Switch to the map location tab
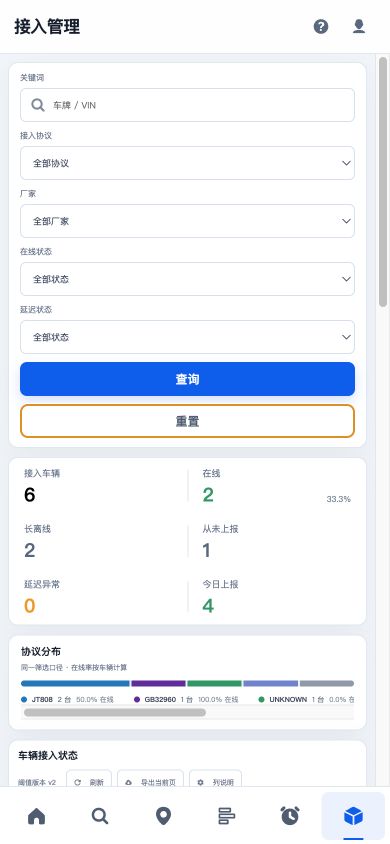390x844 pixels. [x=163, y=816]
